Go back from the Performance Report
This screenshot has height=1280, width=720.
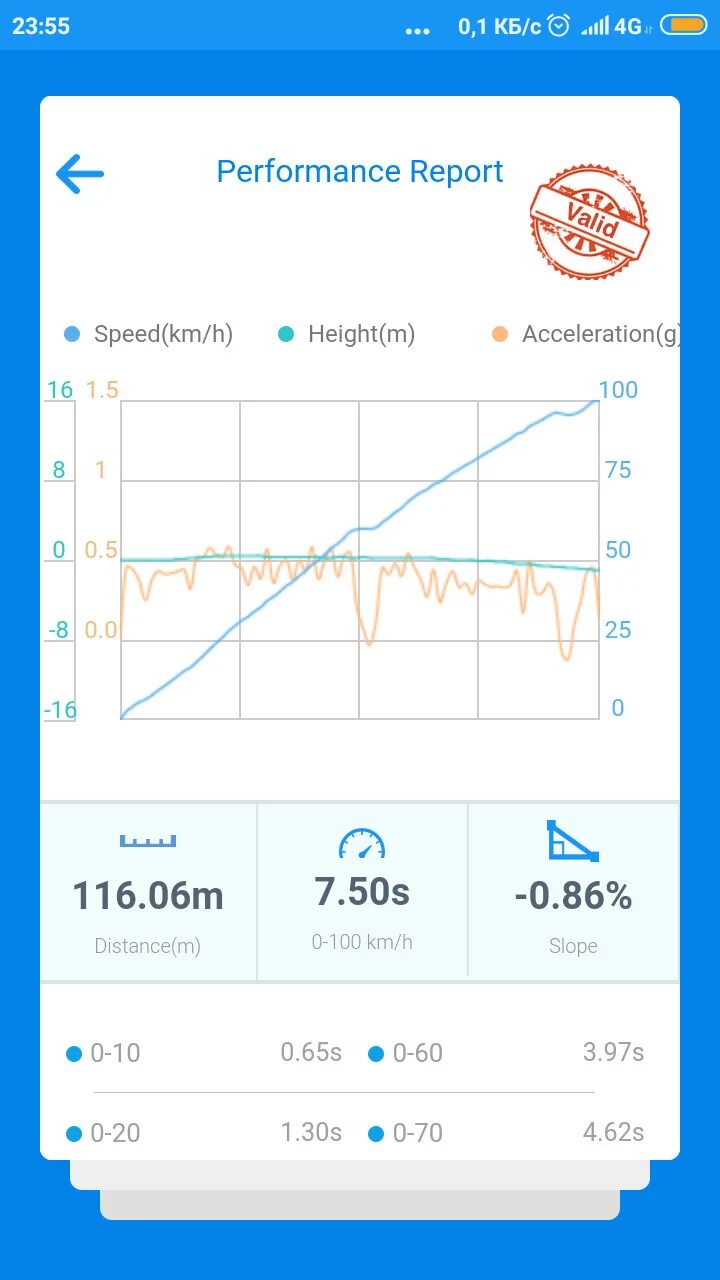click(x=80, y=174)
